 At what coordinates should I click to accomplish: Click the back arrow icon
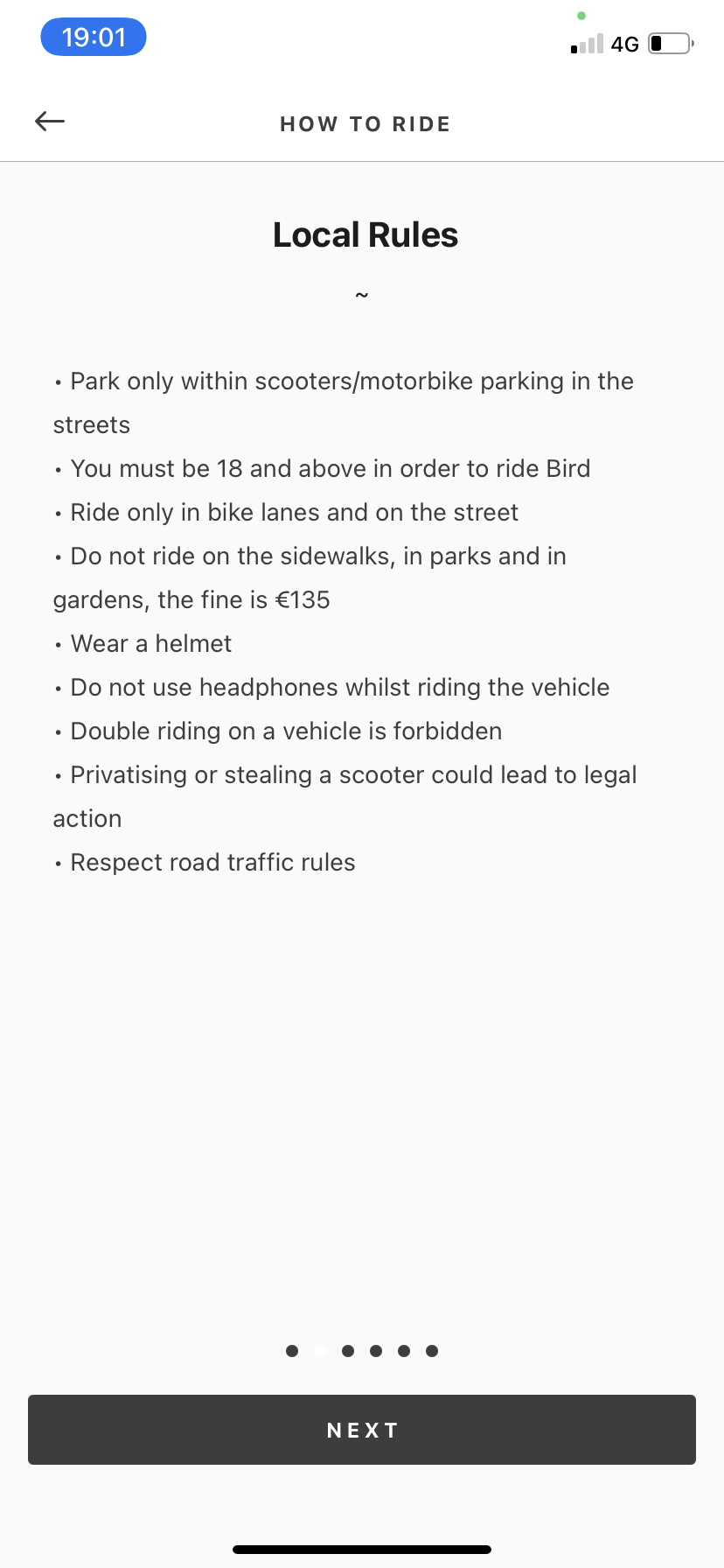tap(49, 122)
